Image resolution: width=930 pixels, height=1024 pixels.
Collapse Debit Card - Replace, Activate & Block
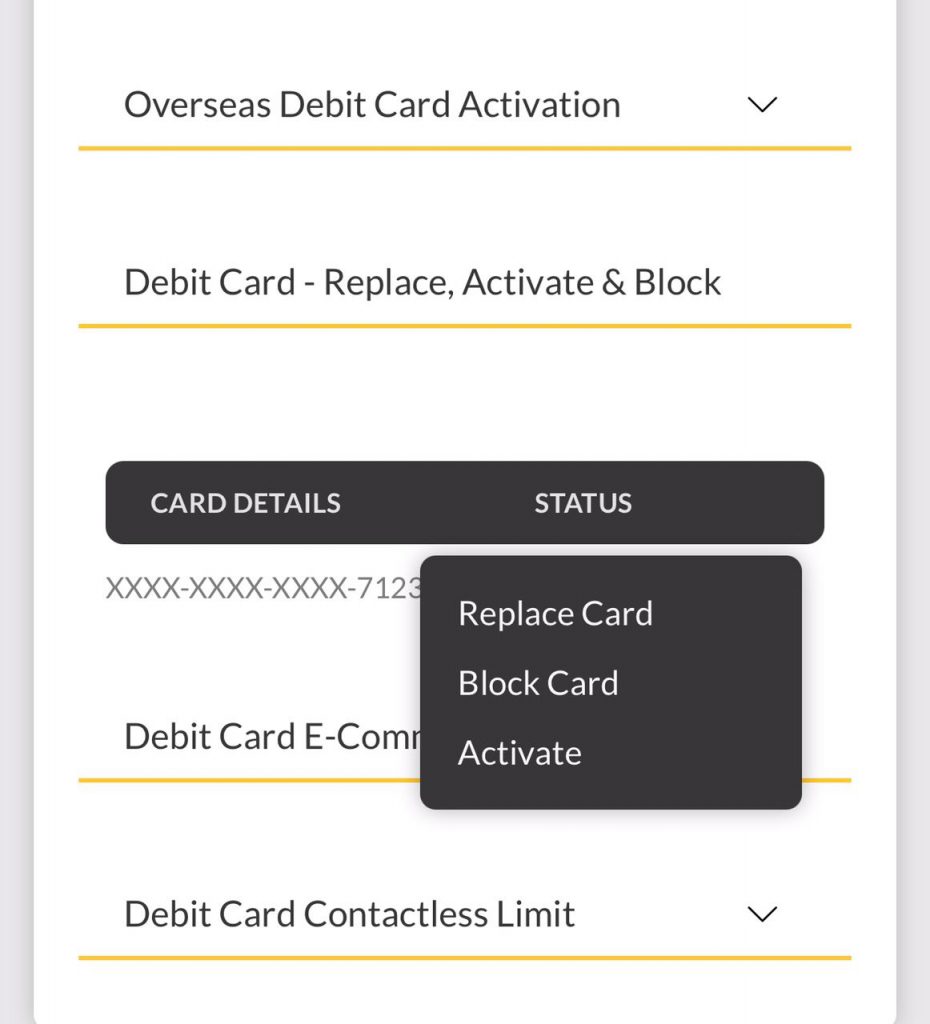[422, 283]
